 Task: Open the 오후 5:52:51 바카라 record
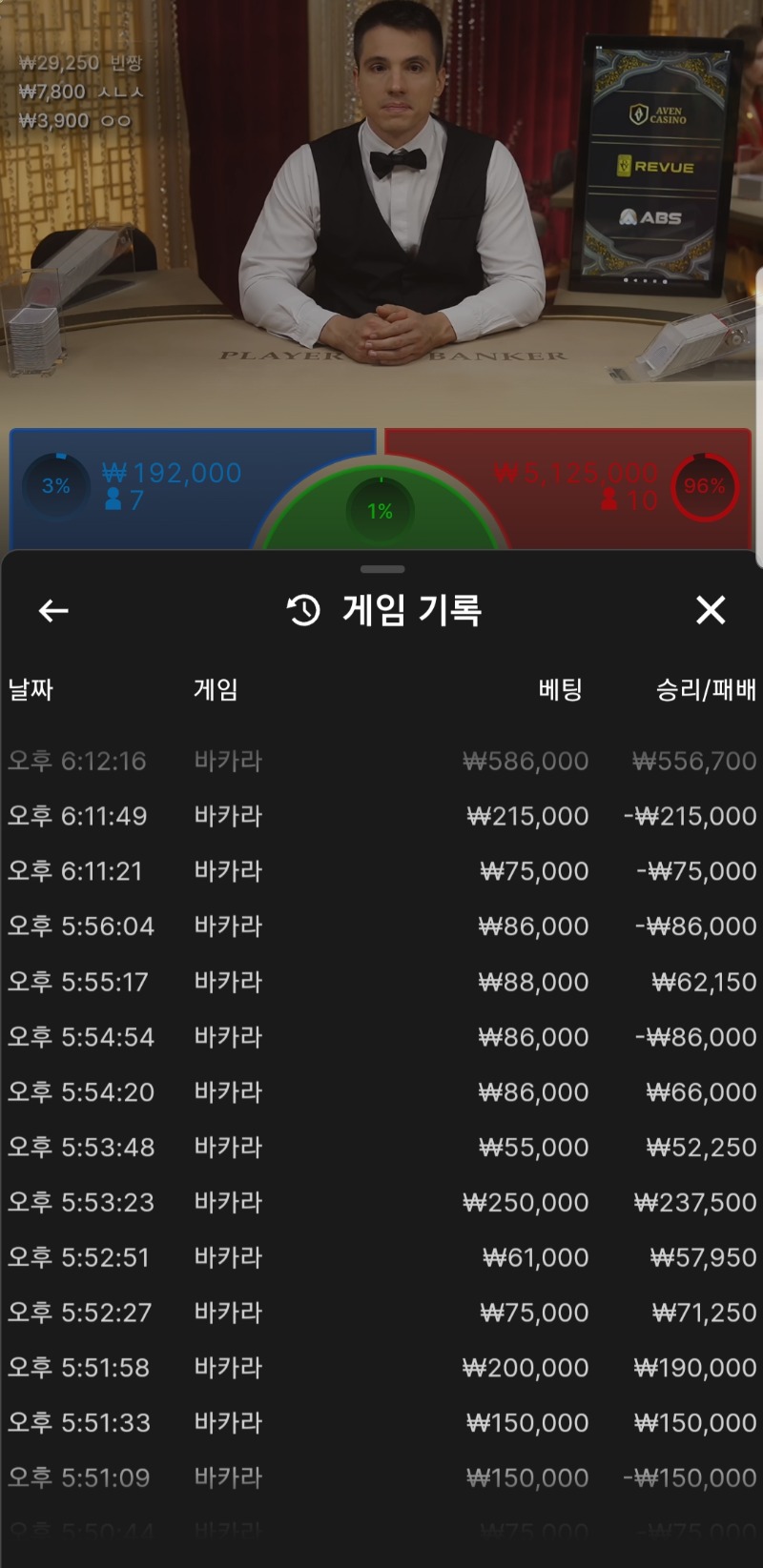pyautogui.click(x=381, y=1258)
